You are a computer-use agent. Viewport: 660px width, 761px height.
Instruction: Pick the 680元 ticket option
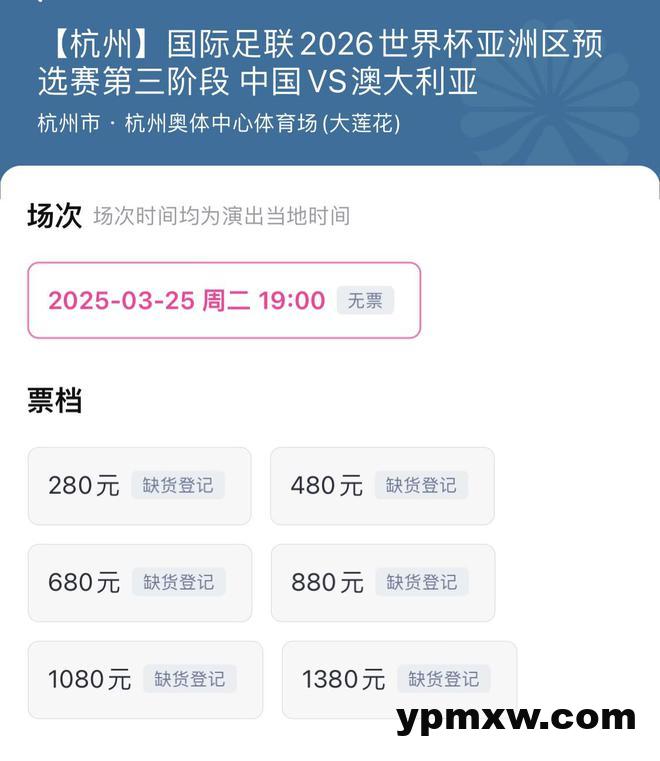139,582
